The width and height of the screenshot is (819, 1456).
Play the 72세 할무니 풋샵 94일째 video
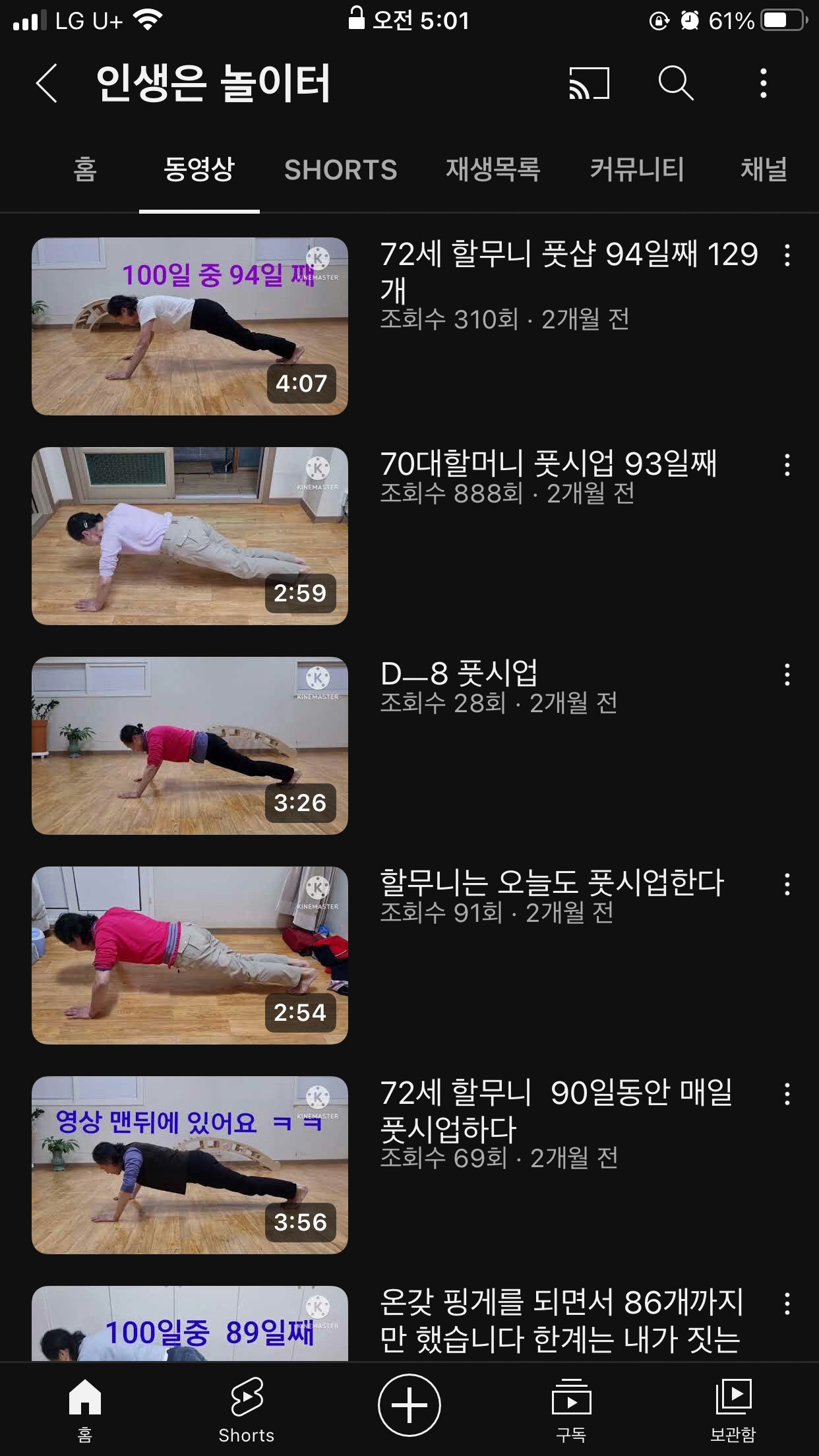click(x=190, y=326)
